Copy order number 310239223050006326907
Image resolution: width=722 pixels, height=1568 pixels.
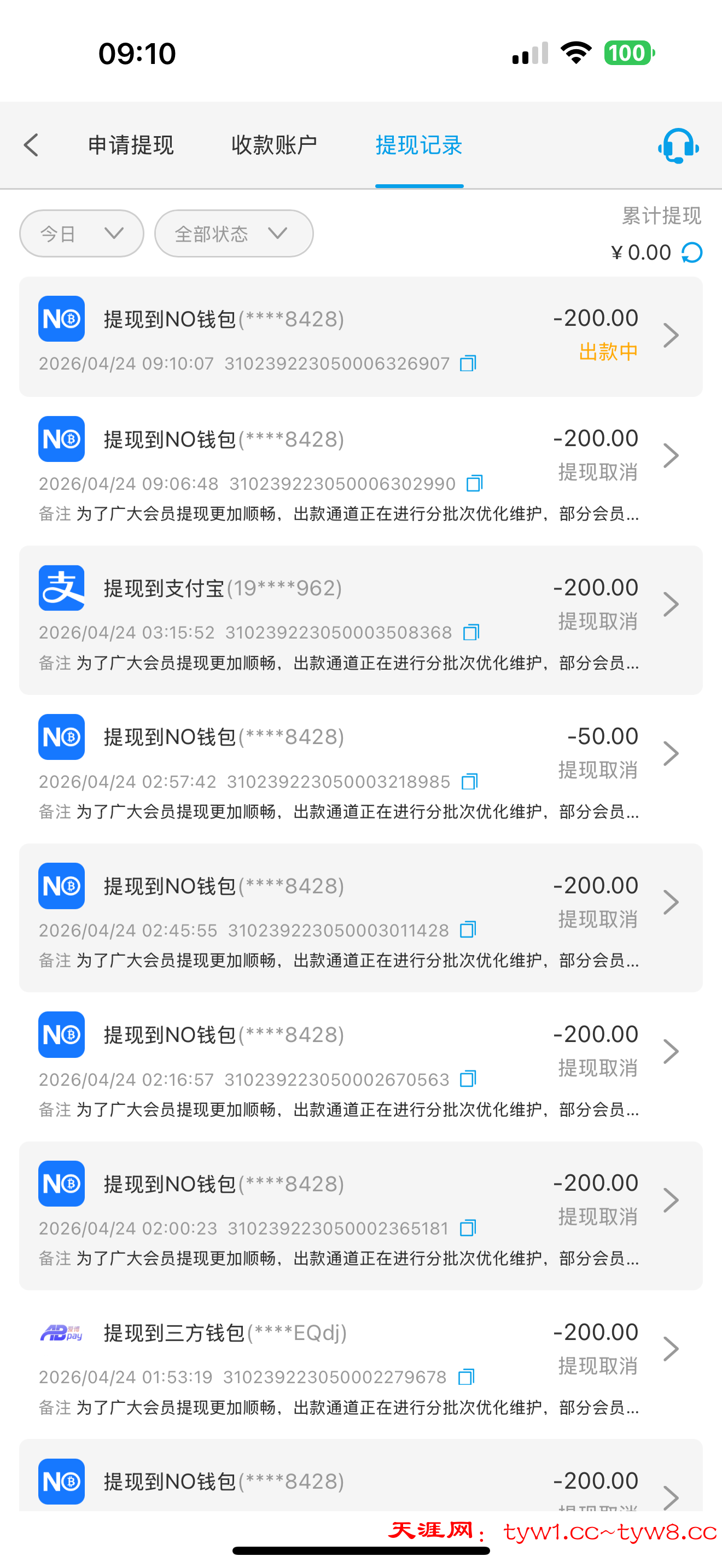click(x=468, y=364)
